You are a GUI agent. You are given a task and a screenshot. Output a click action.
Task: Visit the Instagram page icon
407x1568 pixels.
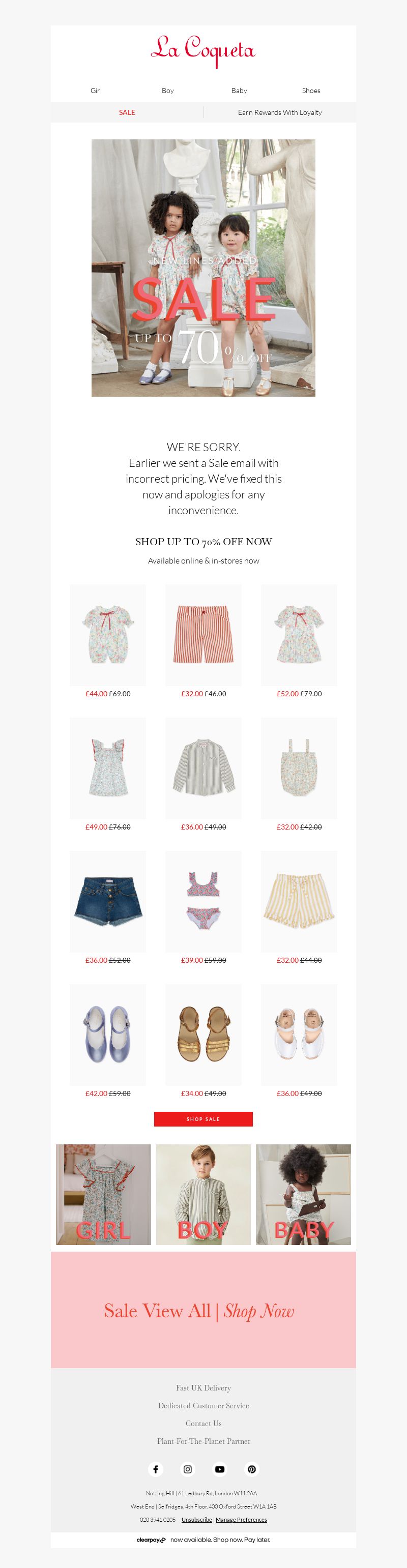click(x=188, y=1469)
